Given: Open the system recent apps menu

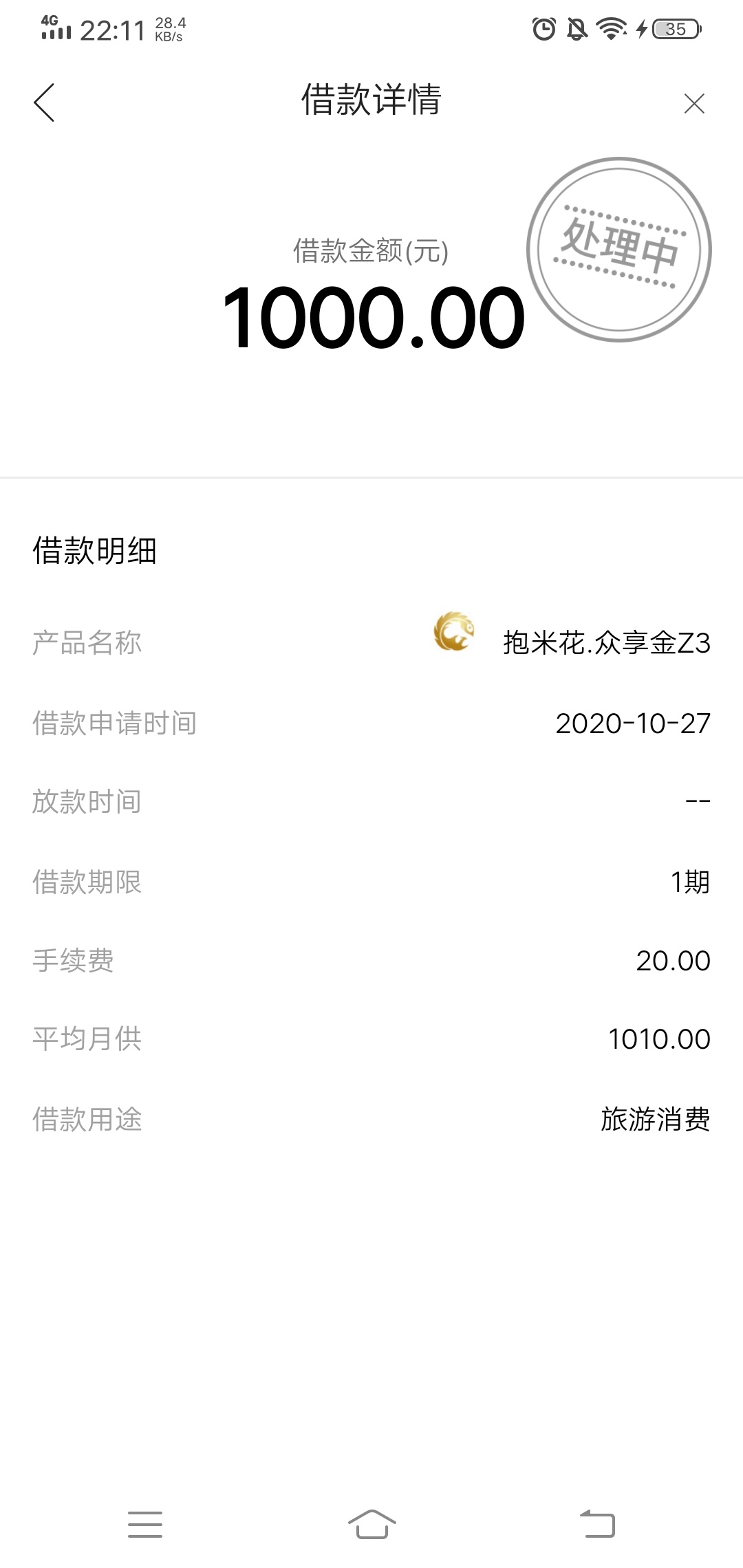Looking at the screenshot, I should coord(145,1524).
